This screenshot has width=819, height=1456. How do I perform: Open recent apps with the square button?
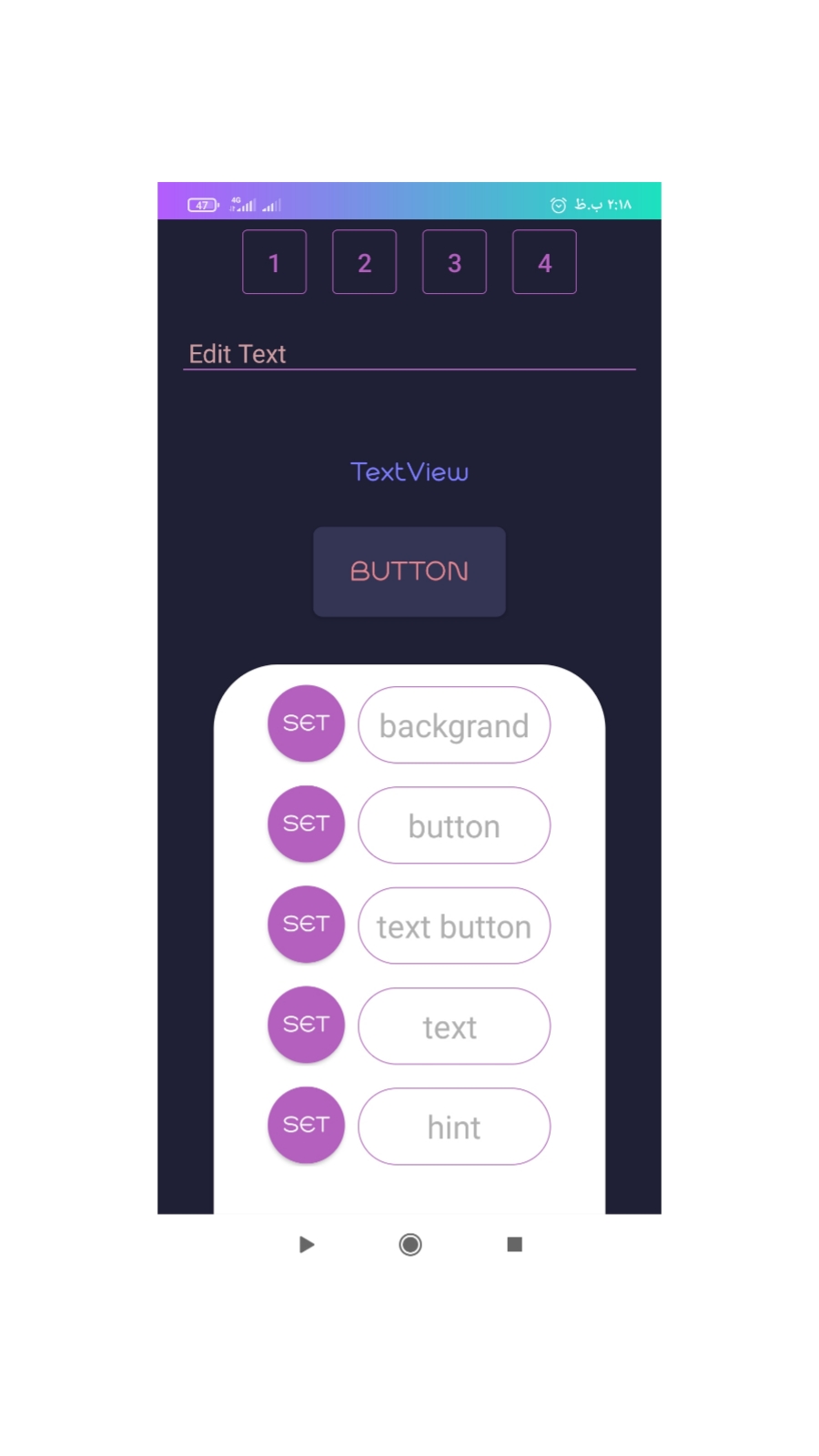pos(514,1244)
